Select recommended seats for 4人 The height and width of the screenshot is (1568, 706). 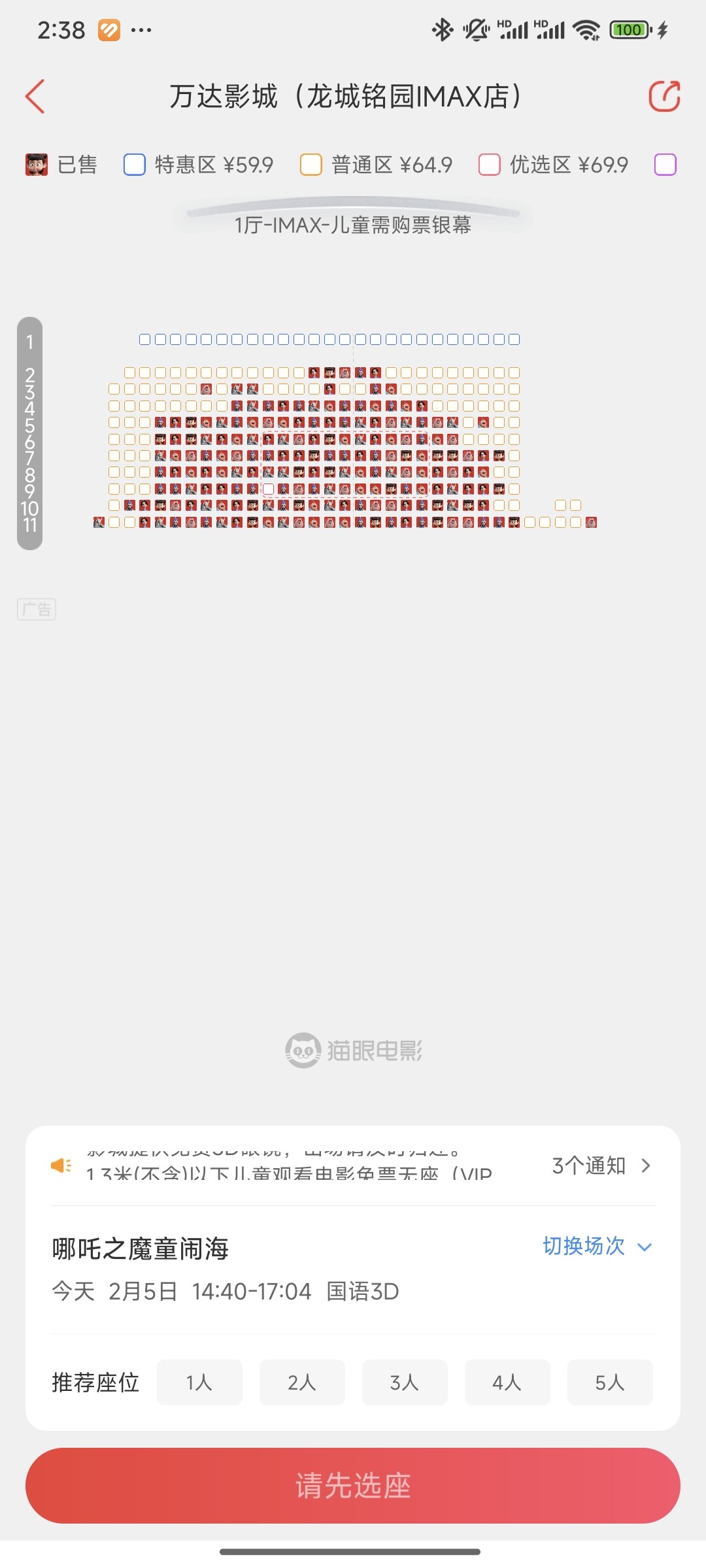pyautogui.click(x=507, y=1382)
